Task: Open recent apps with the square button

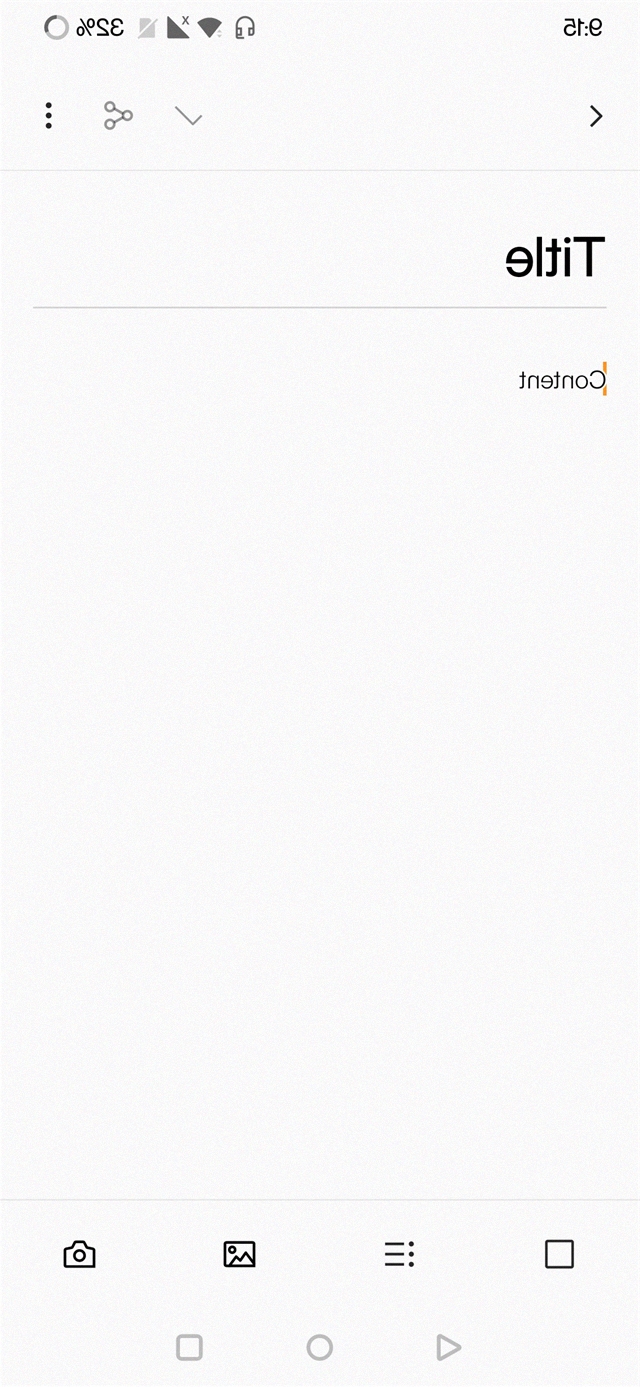Action: 189,1347
